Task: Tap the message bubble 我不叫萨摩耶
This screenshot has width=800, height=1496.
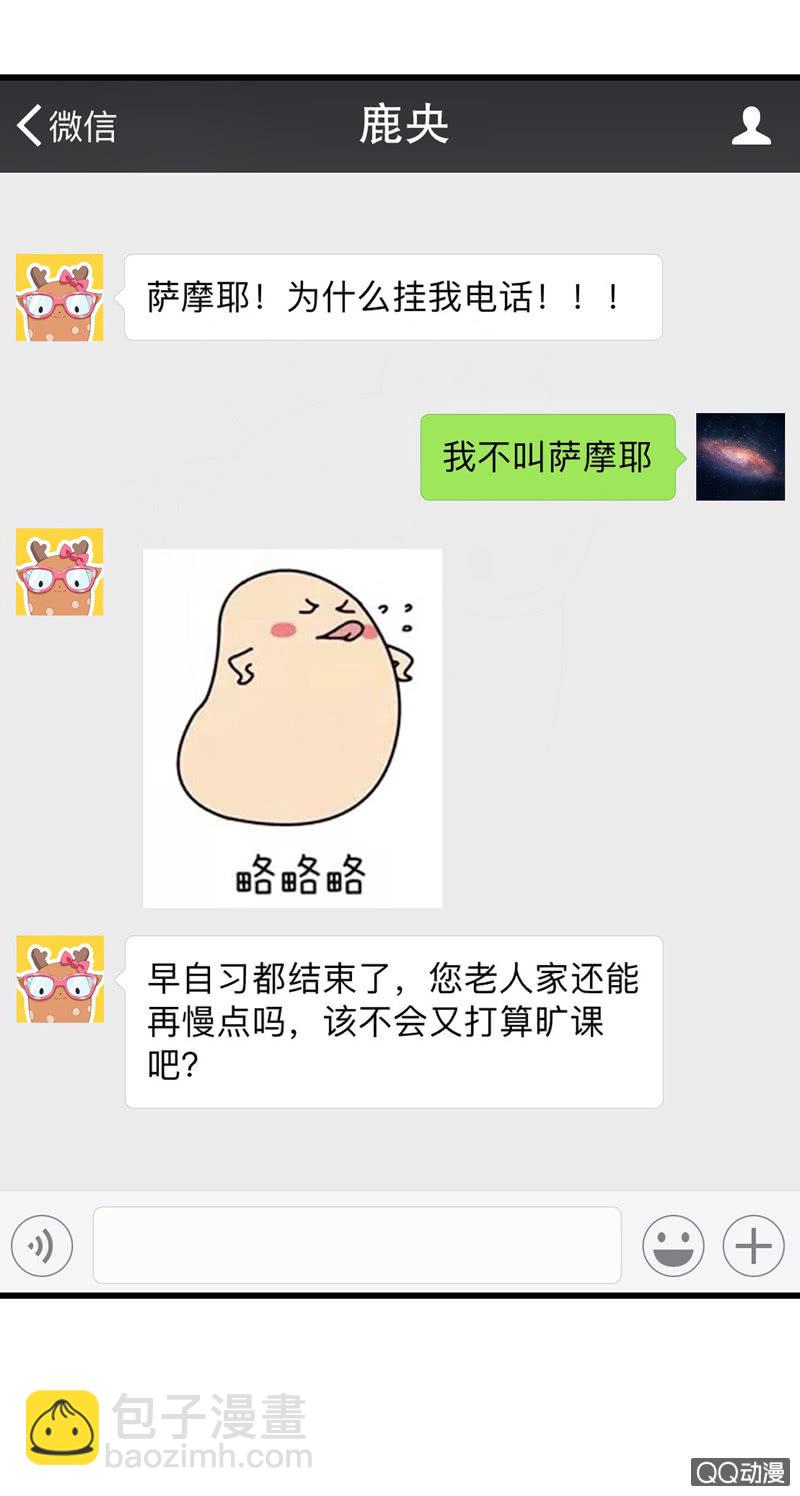Action: (548, 456)
